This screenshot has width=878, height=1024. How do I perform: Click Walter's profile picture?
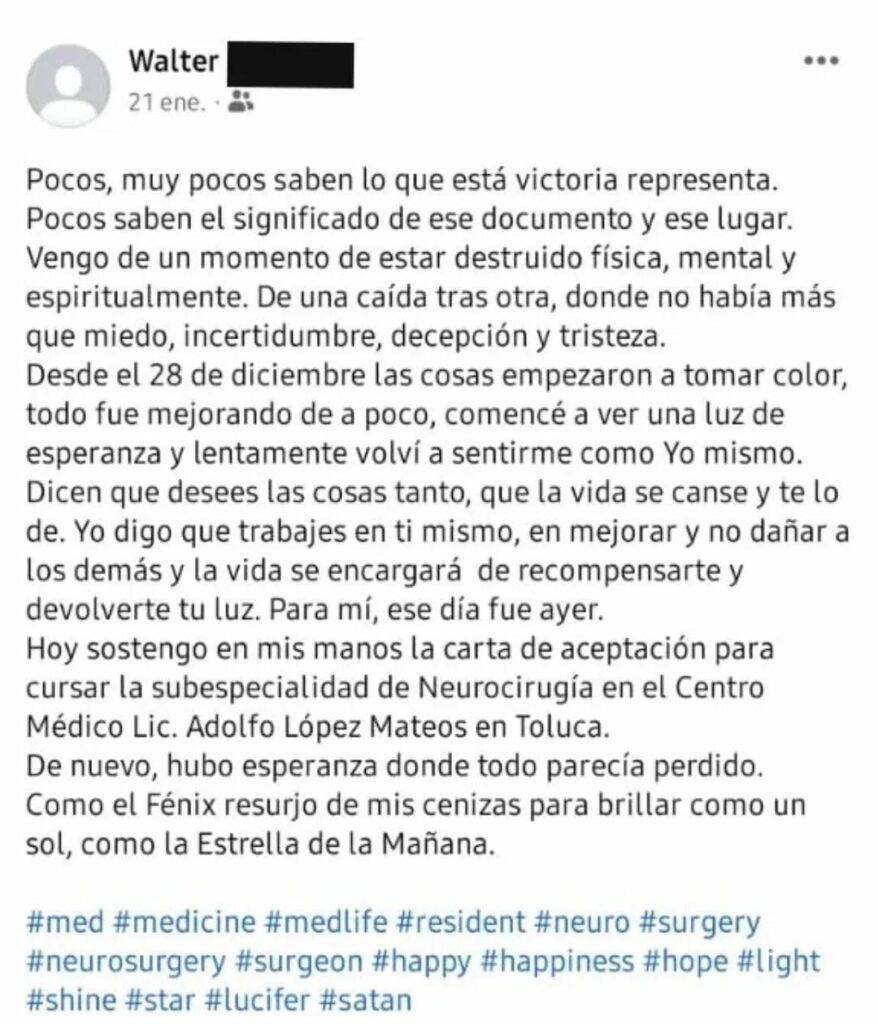[70, 78]
